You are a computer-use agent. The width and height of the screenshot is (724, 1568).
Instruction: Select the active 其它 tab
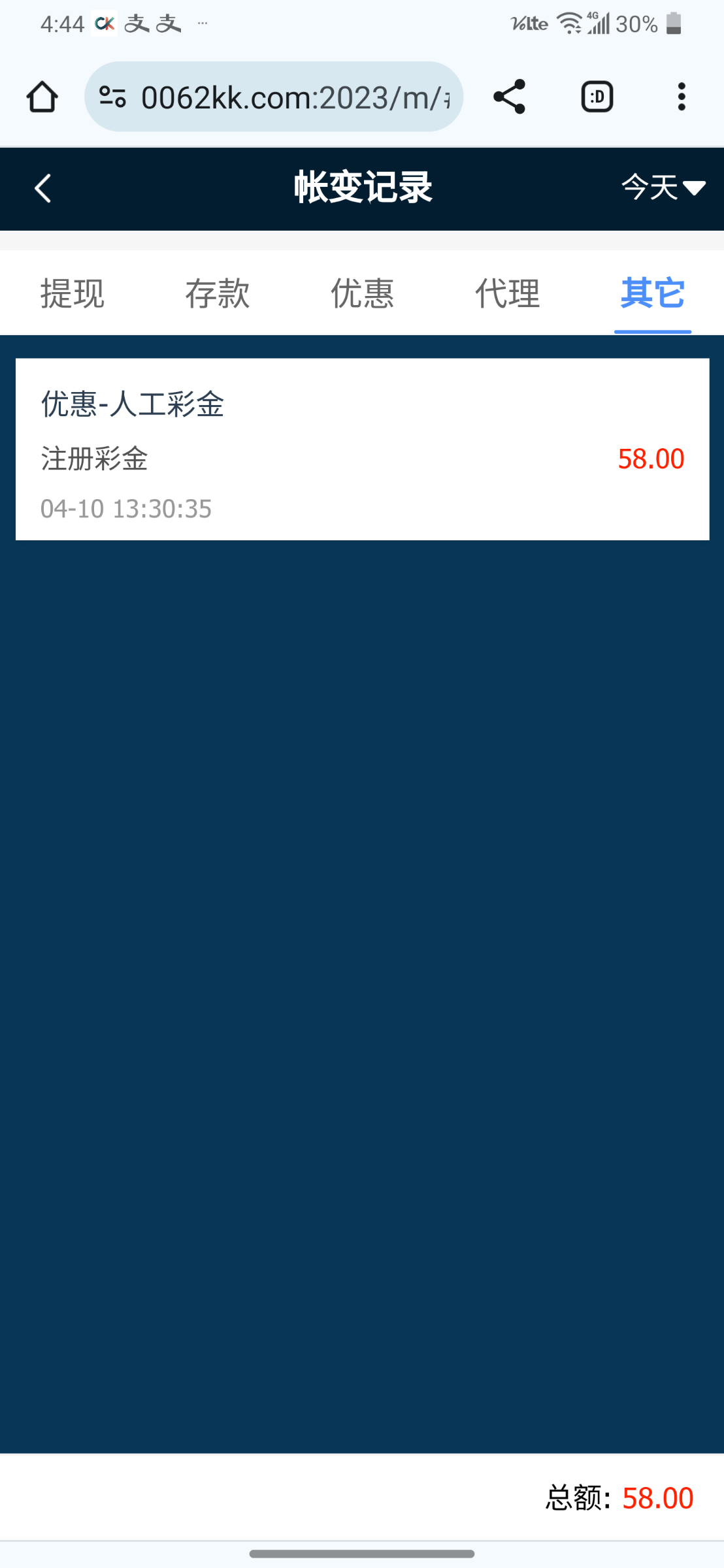coord(652,294)
